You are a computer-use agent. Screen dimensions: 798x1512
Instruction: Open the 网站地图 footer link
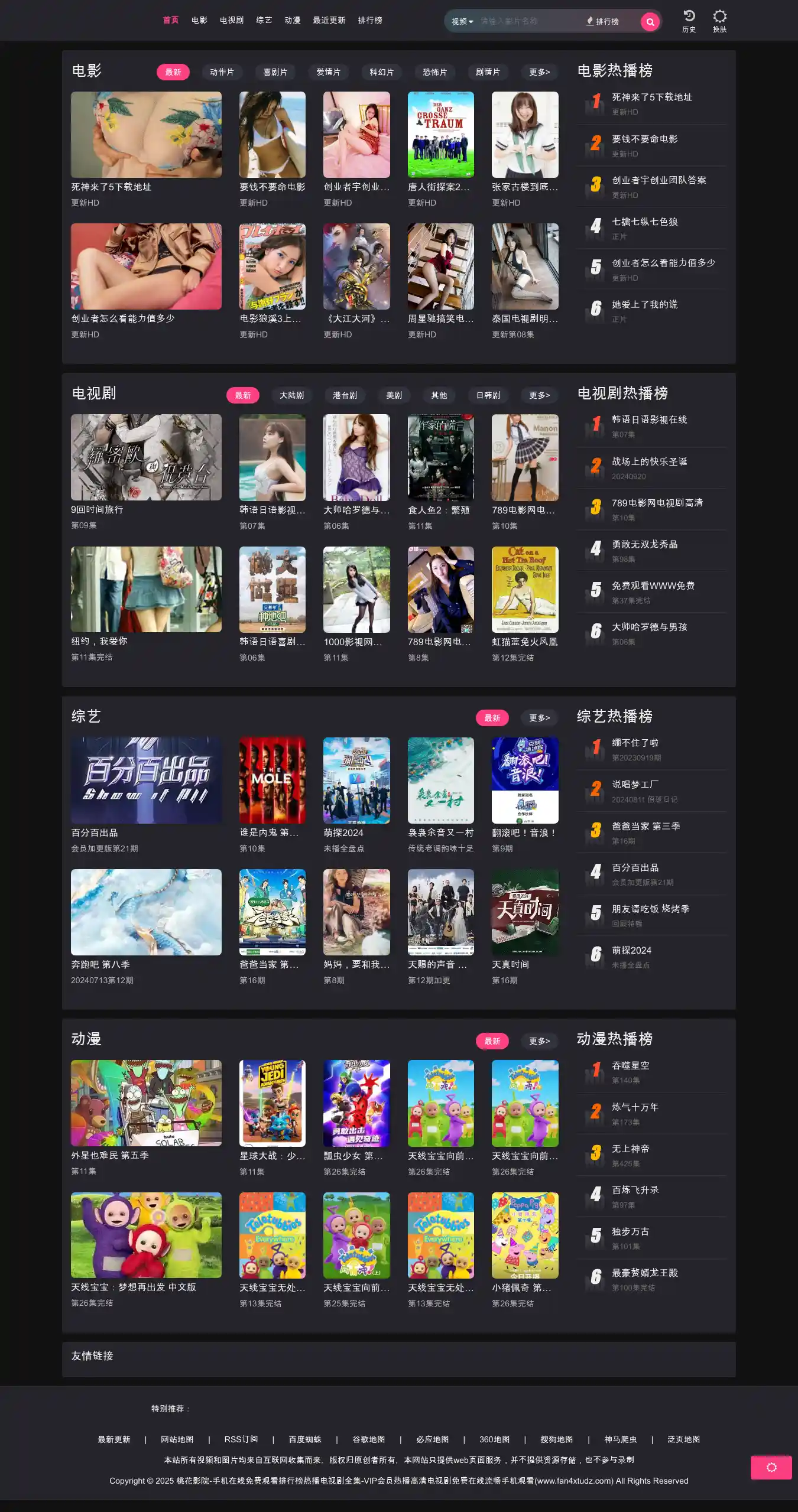(177, 1439)
